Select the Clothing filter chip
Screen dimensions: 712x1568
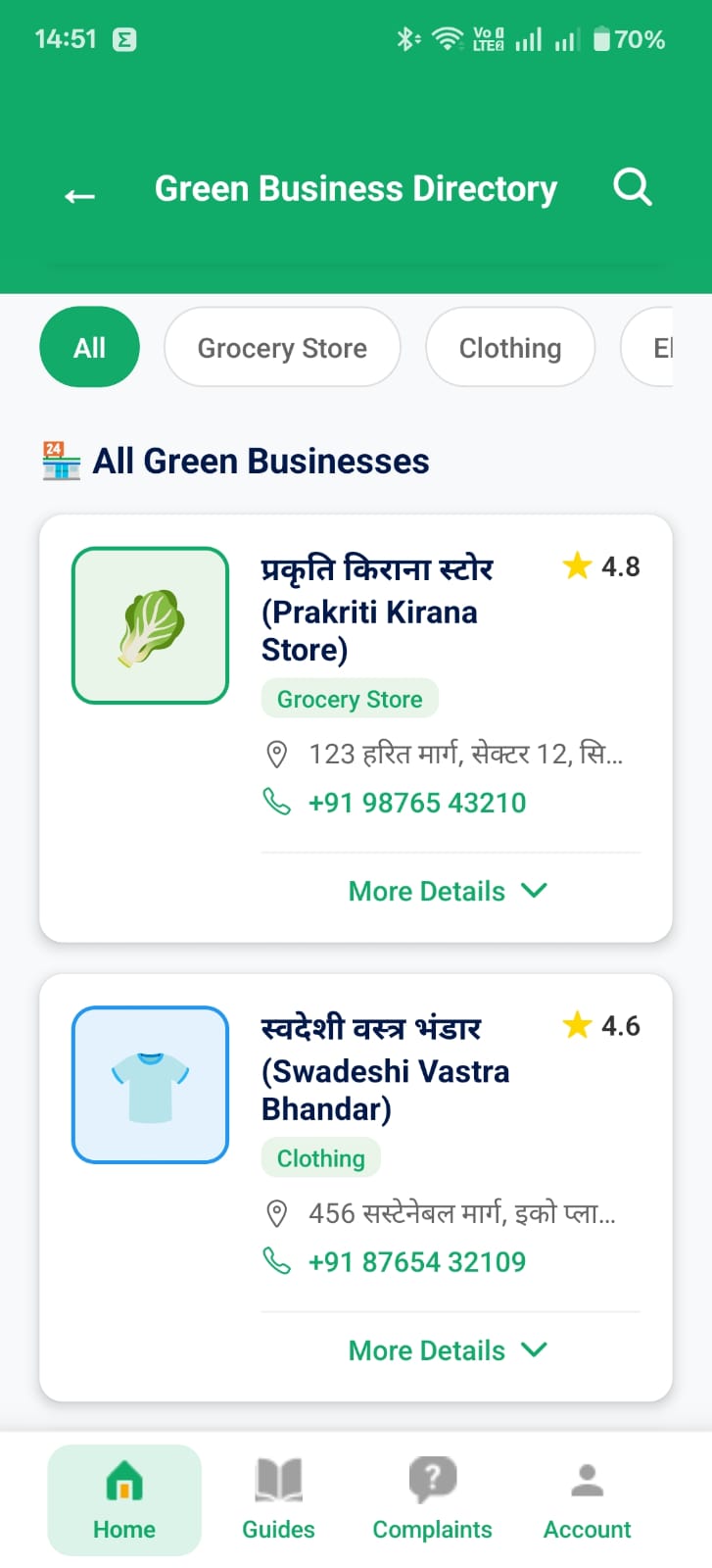[509, 347]
